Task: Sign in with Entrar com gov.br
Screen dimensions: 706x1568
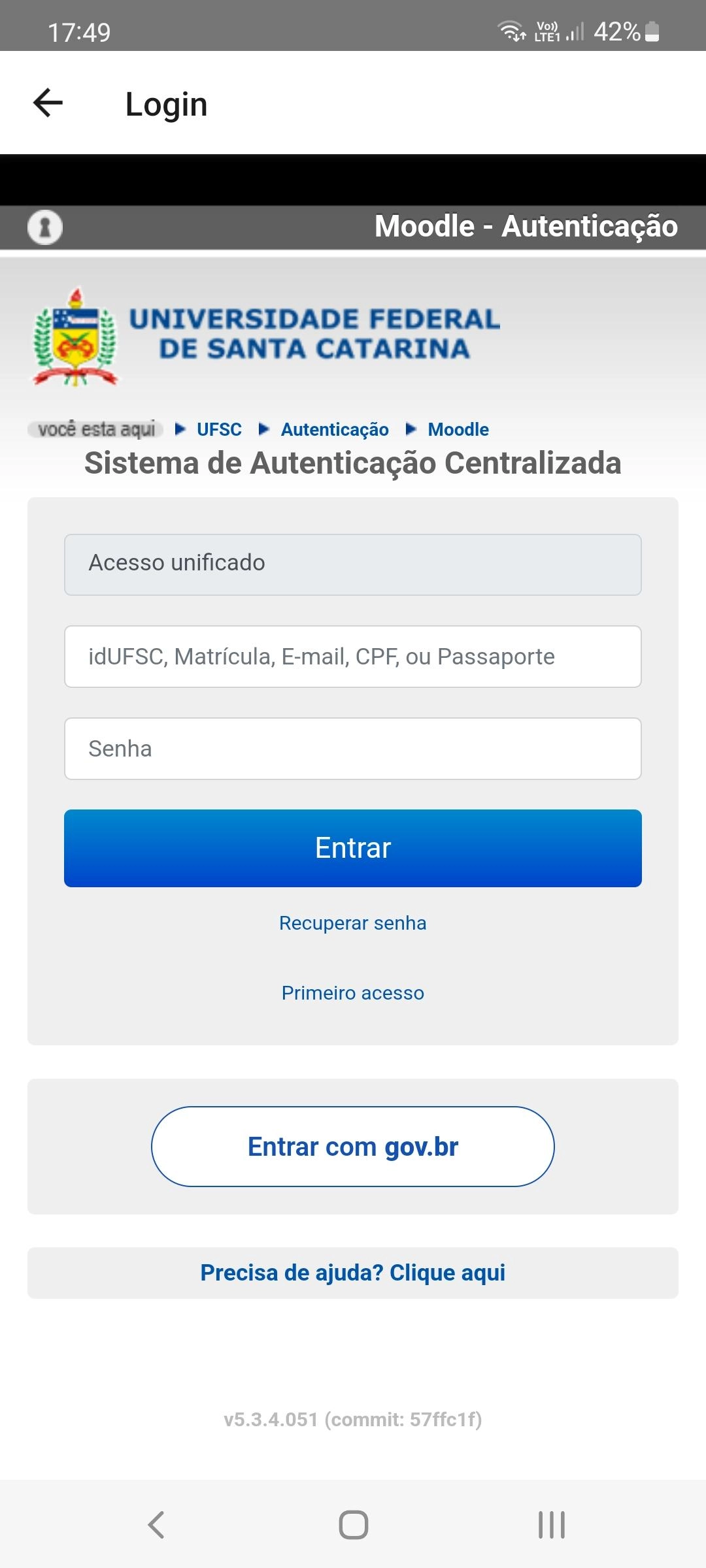Action: [x=353, y=1147]
